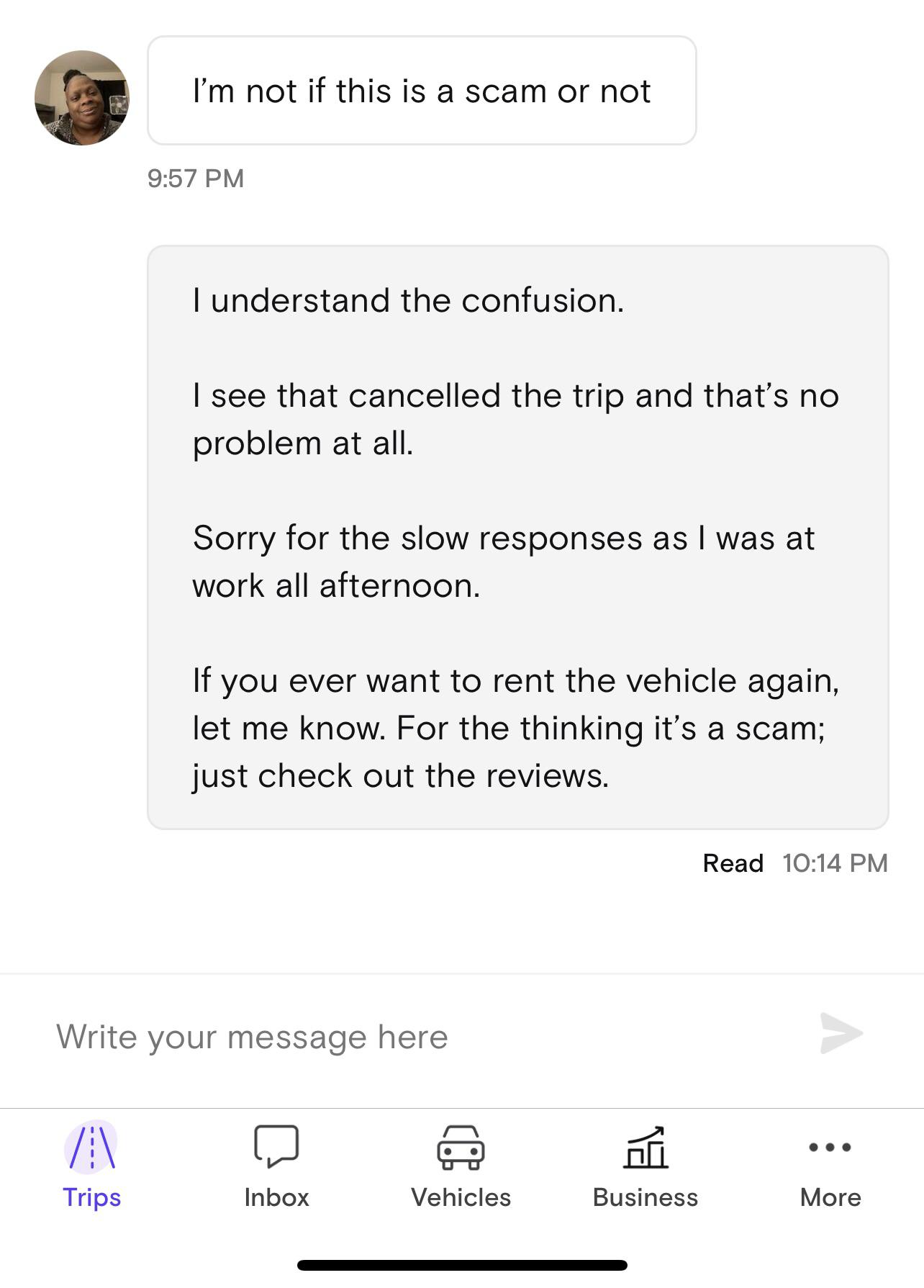Tap the scam question message bubble

click(421, 89)
